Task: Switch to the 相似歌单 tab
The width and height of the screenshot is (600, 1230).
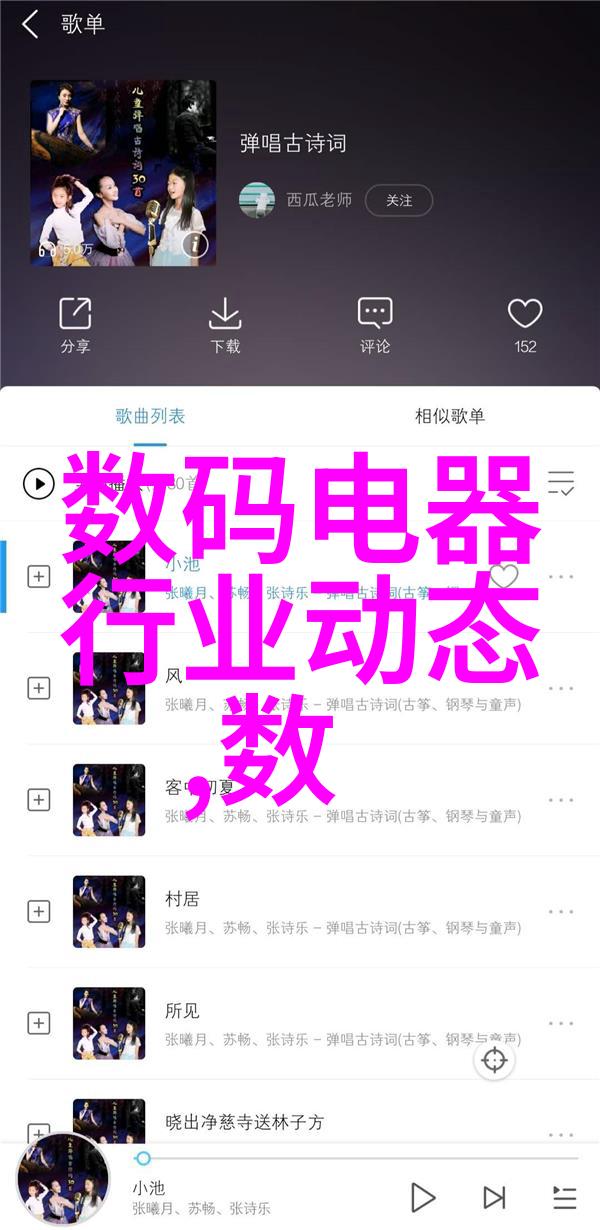Action: coord(450,416)
